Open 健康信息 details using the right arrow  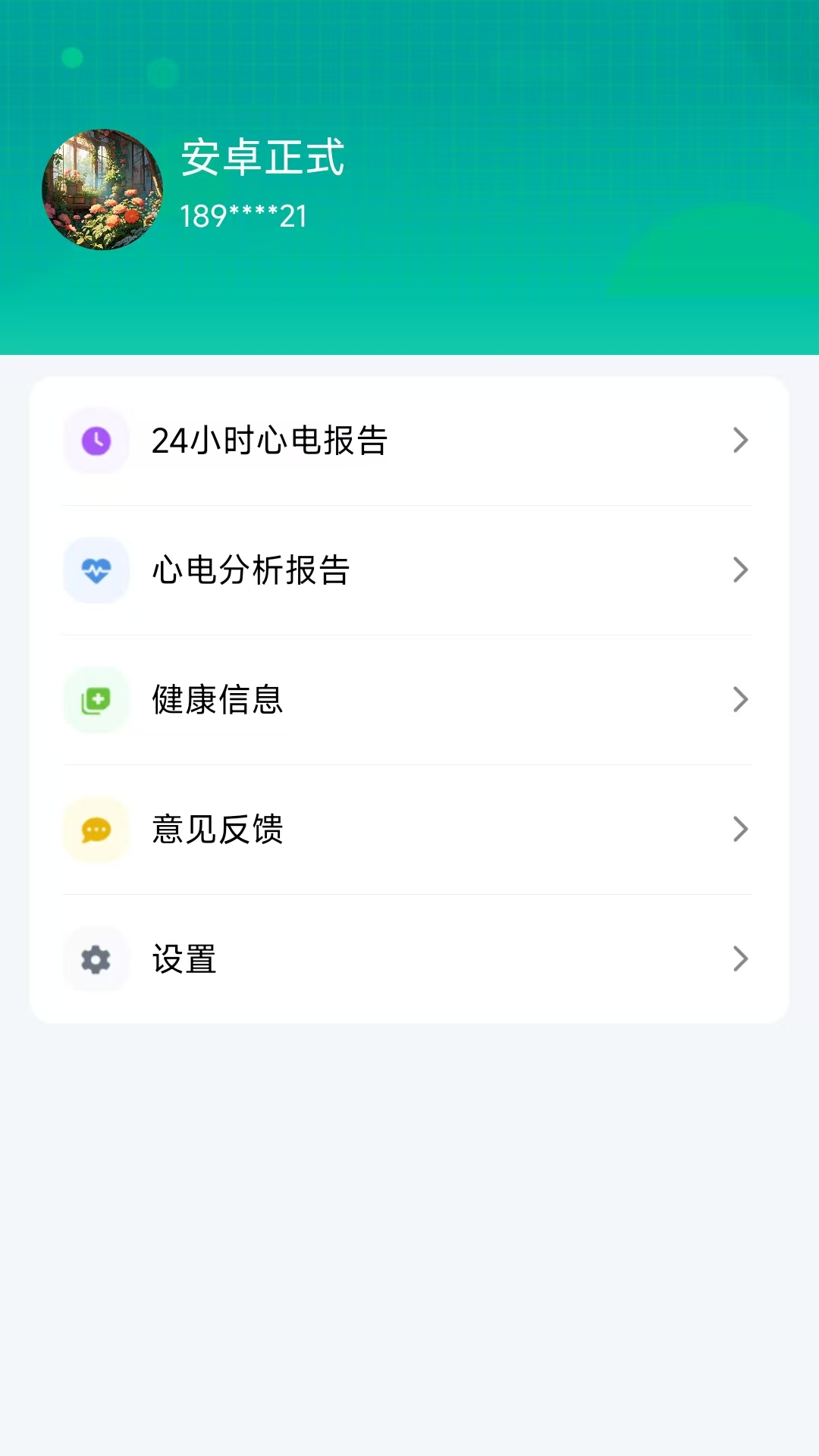tap(741, 700)
